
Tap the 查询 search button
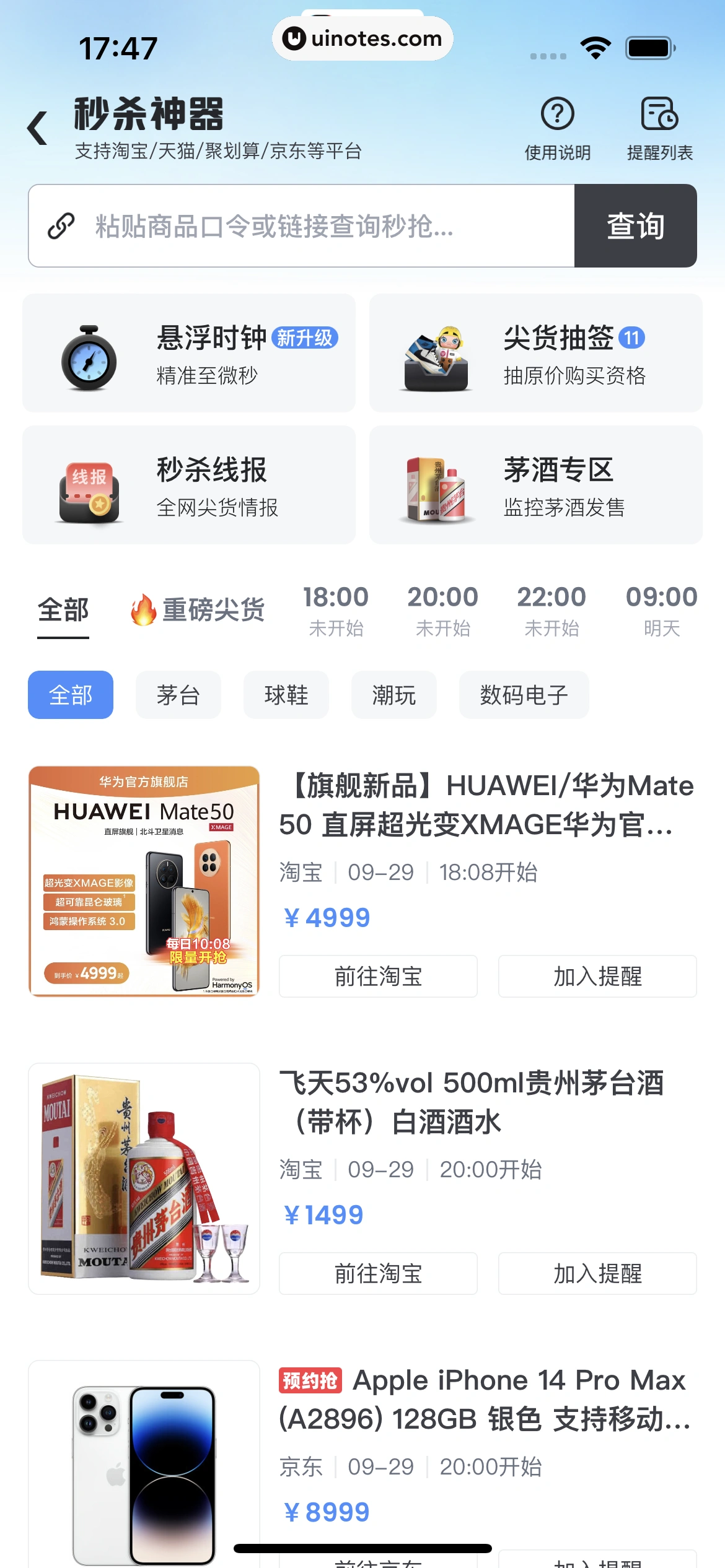point(635,226)
